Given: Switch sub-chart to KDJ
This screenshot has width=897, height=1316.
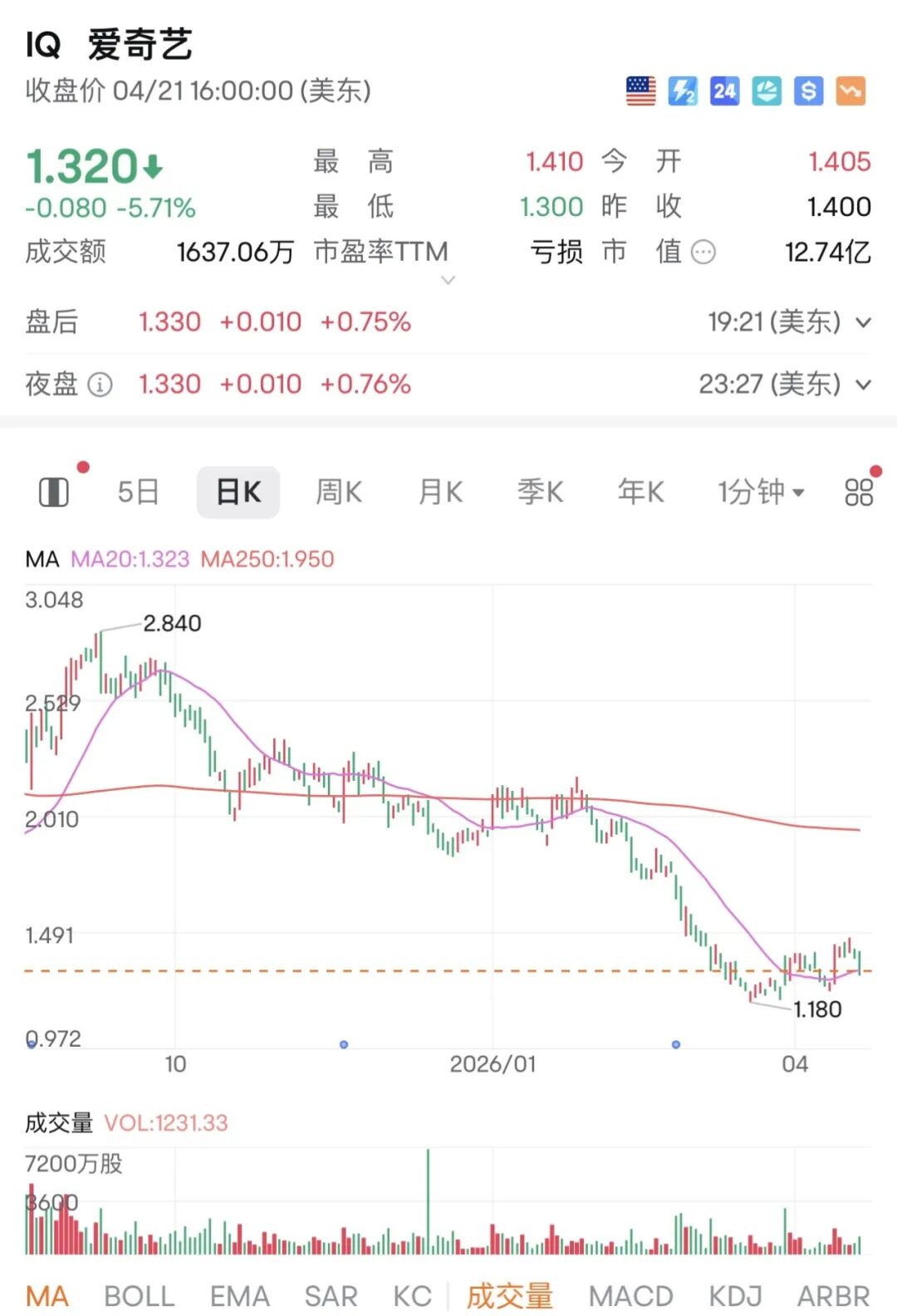Looking at the screenshot, I should pyautogui.click(x=735, y=1296).
